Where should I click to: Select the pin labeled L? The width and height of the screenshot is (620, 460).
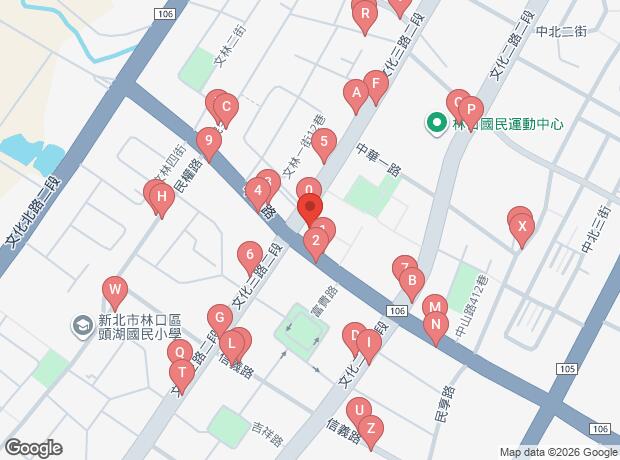[x=232, y=344]
